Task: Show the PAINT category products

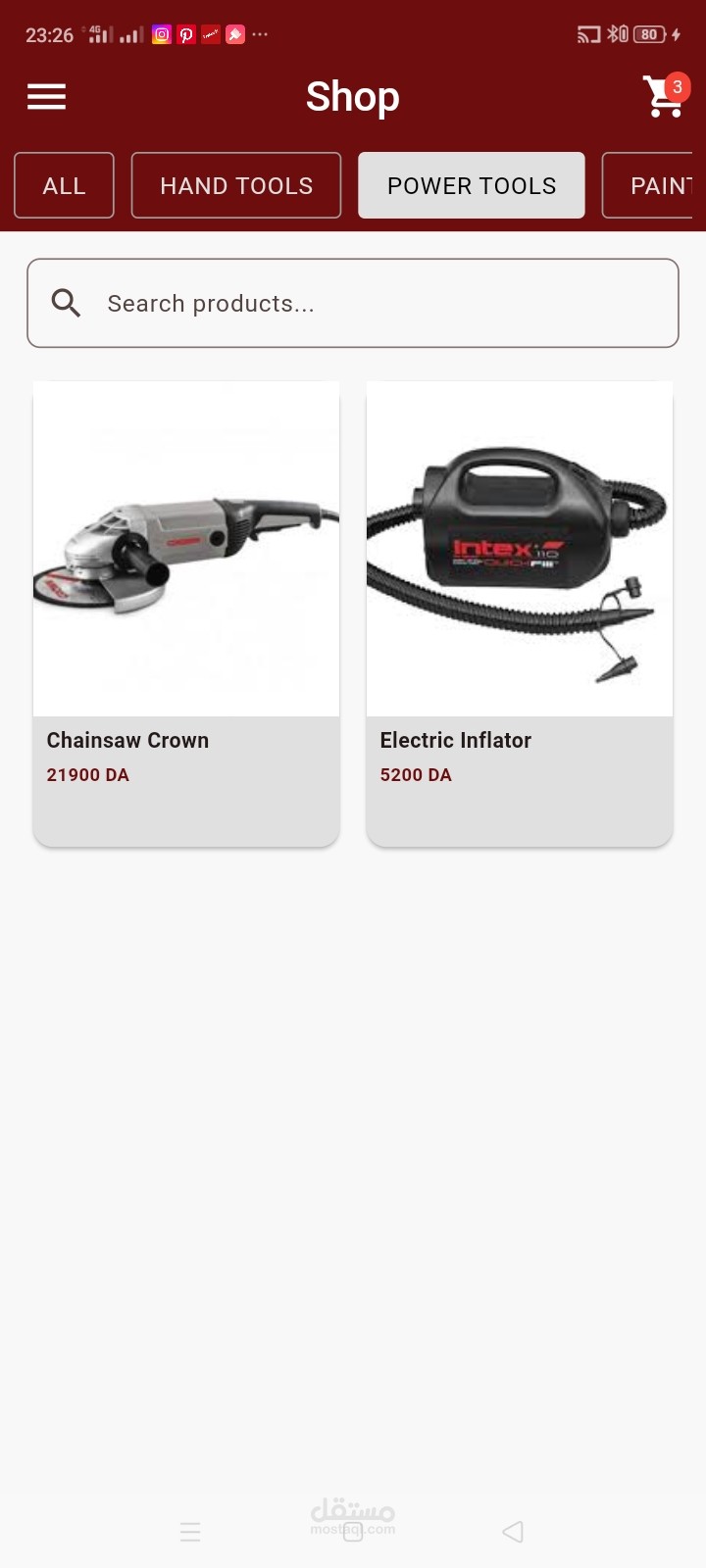Action: [652, 185]
